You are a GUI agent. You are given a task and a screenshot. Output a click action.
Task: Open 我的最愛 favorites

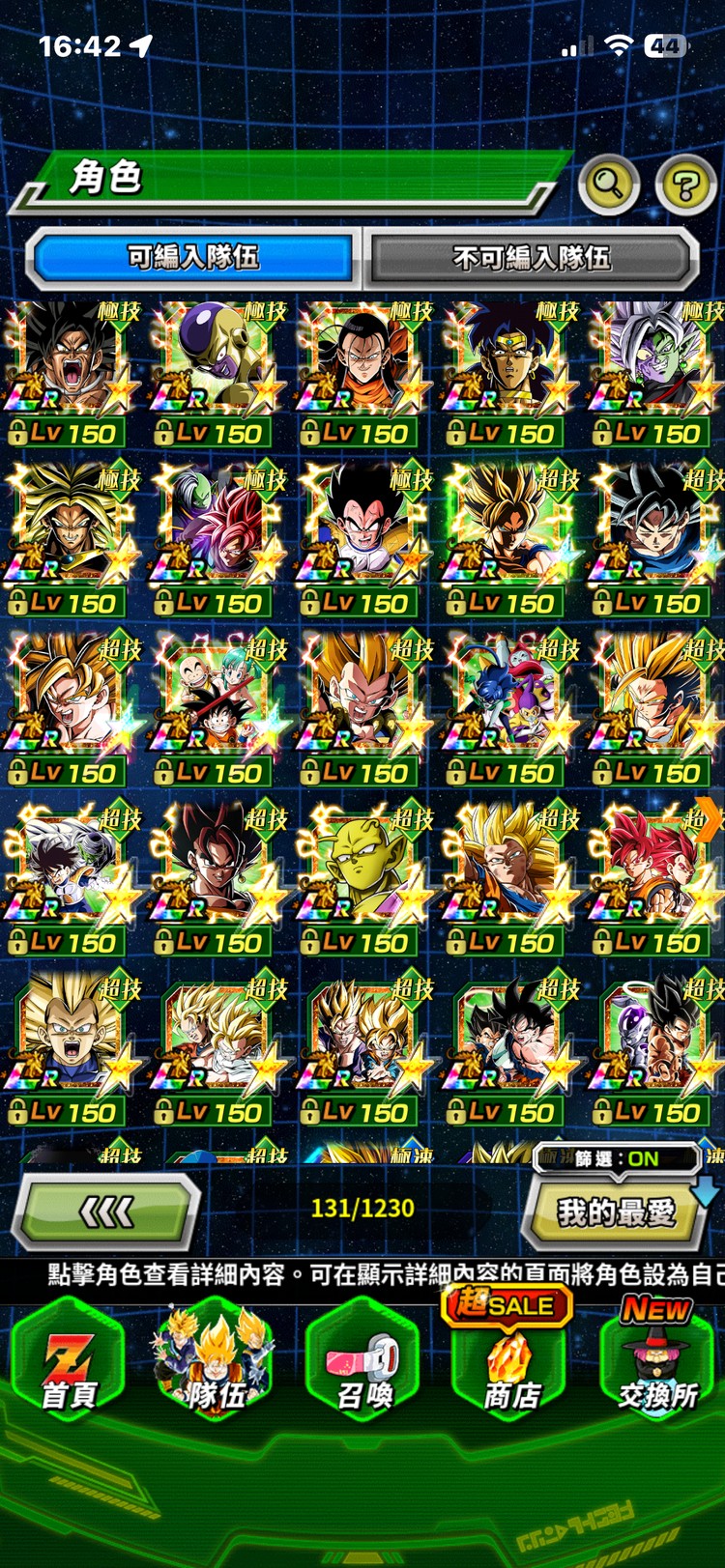[615, 1212]
